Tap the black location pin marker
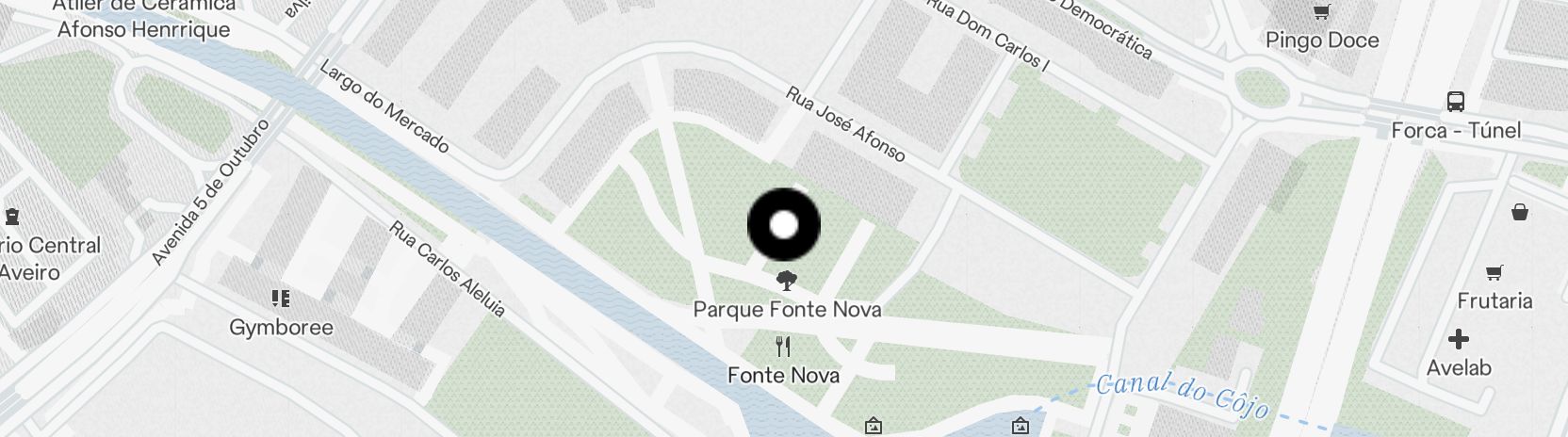This screenshot has width=1568, height=437. [x=784, y=225]
